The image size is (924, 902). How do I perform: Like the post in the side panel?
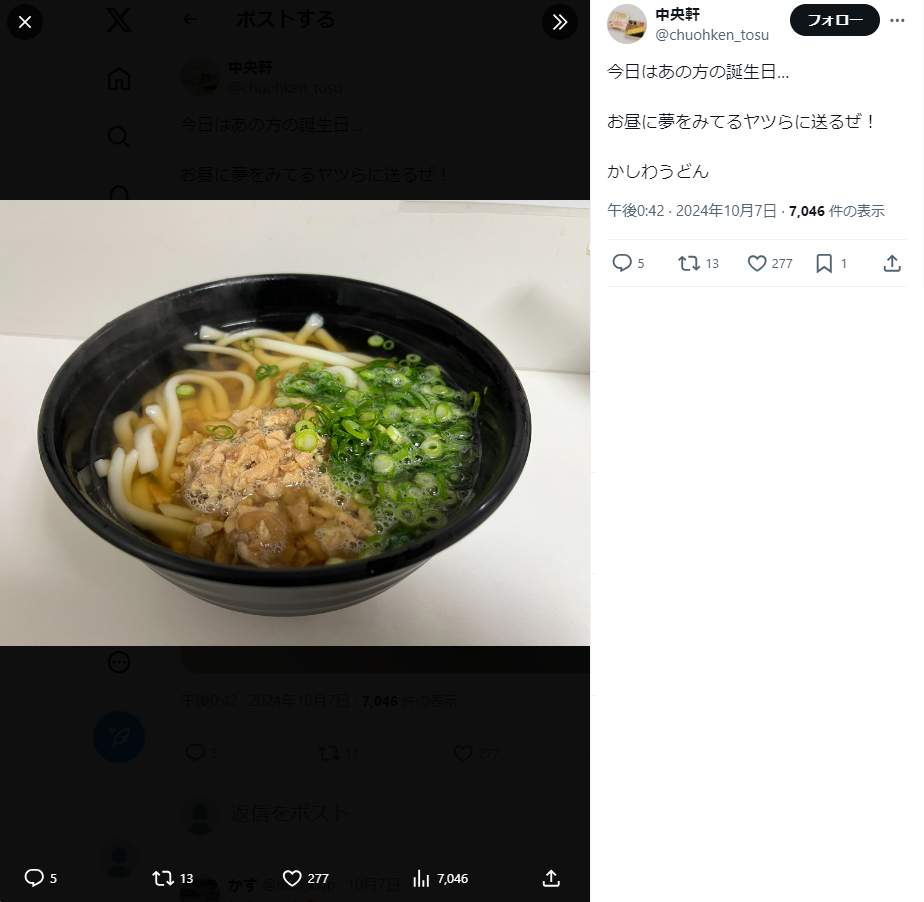click(x=757, y=263)
